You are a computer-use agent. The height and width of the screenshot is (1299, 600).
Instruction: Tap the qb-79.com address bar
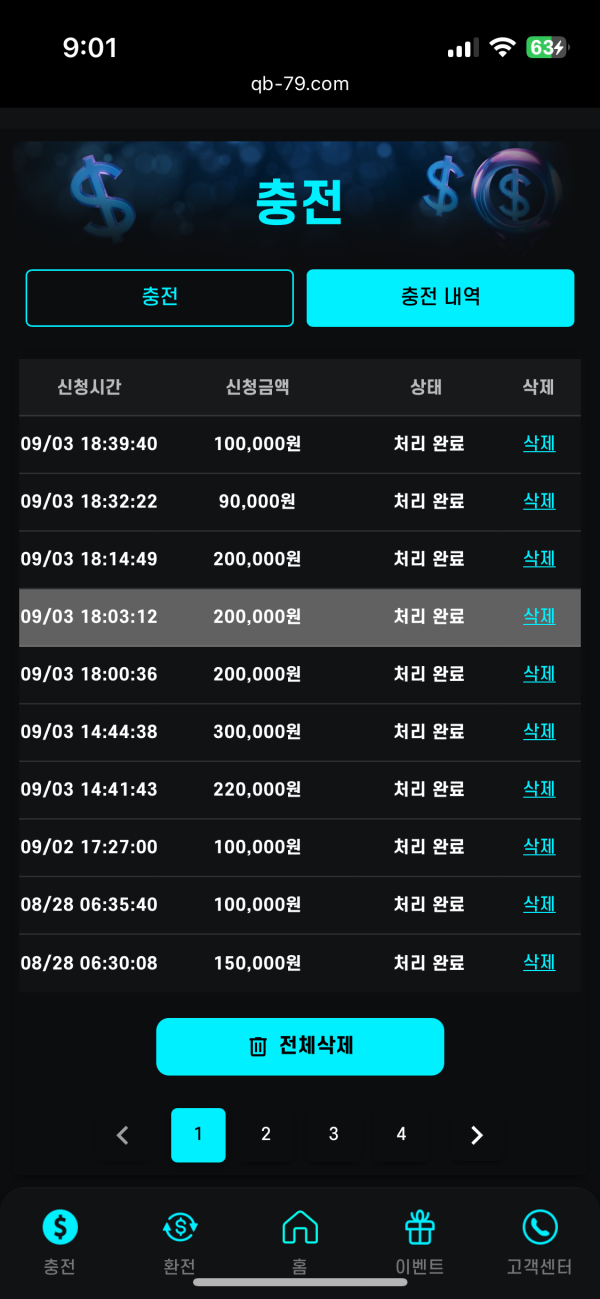tap(300, 84)
